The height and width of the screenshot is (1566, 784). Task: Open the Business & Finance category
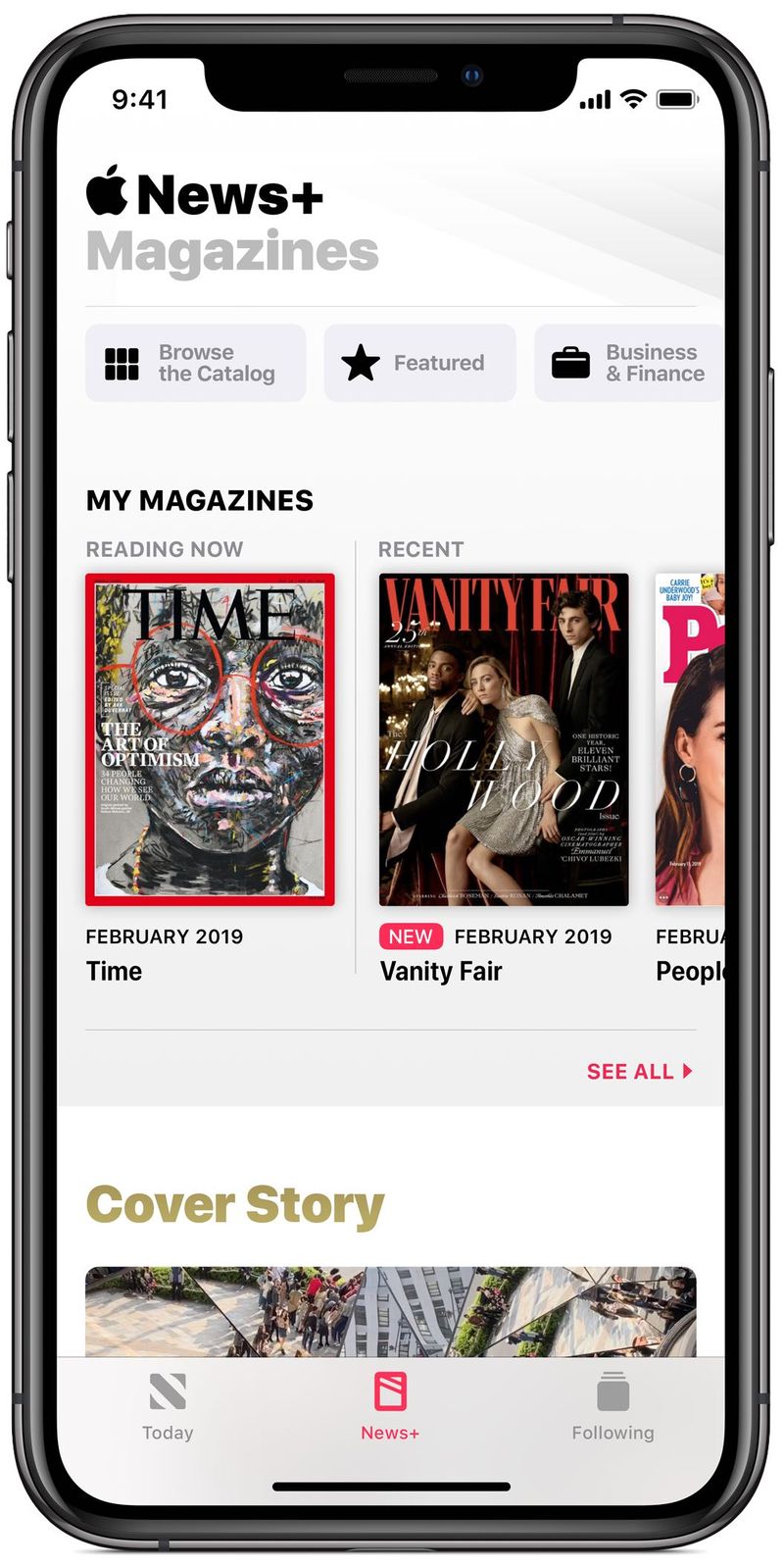pos(629,363)
